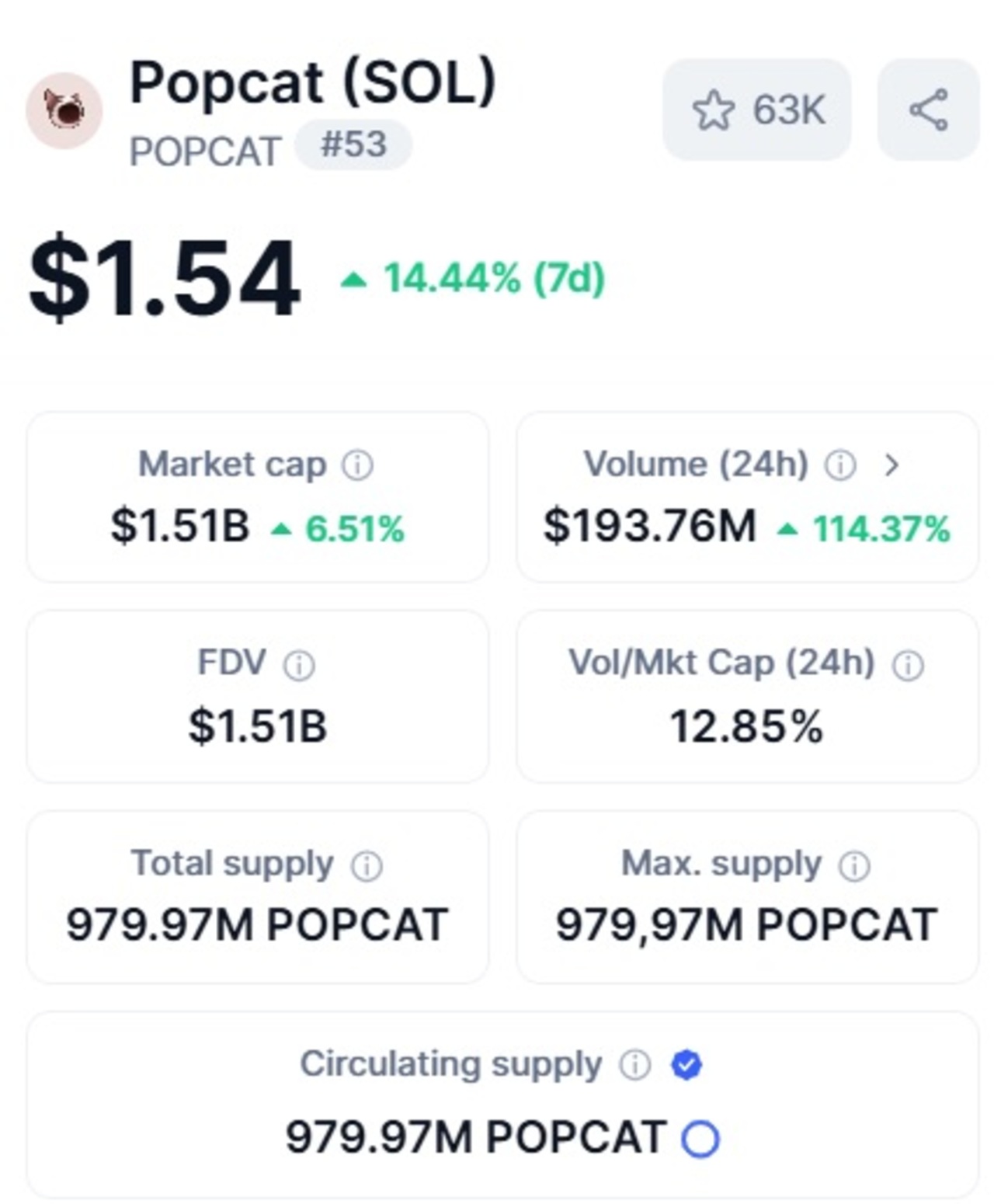Show Vol/Mkt Cap (24h) info tooltip
Image resolution: width=994 pixels, height=1204 pixels.
(908, 665)
